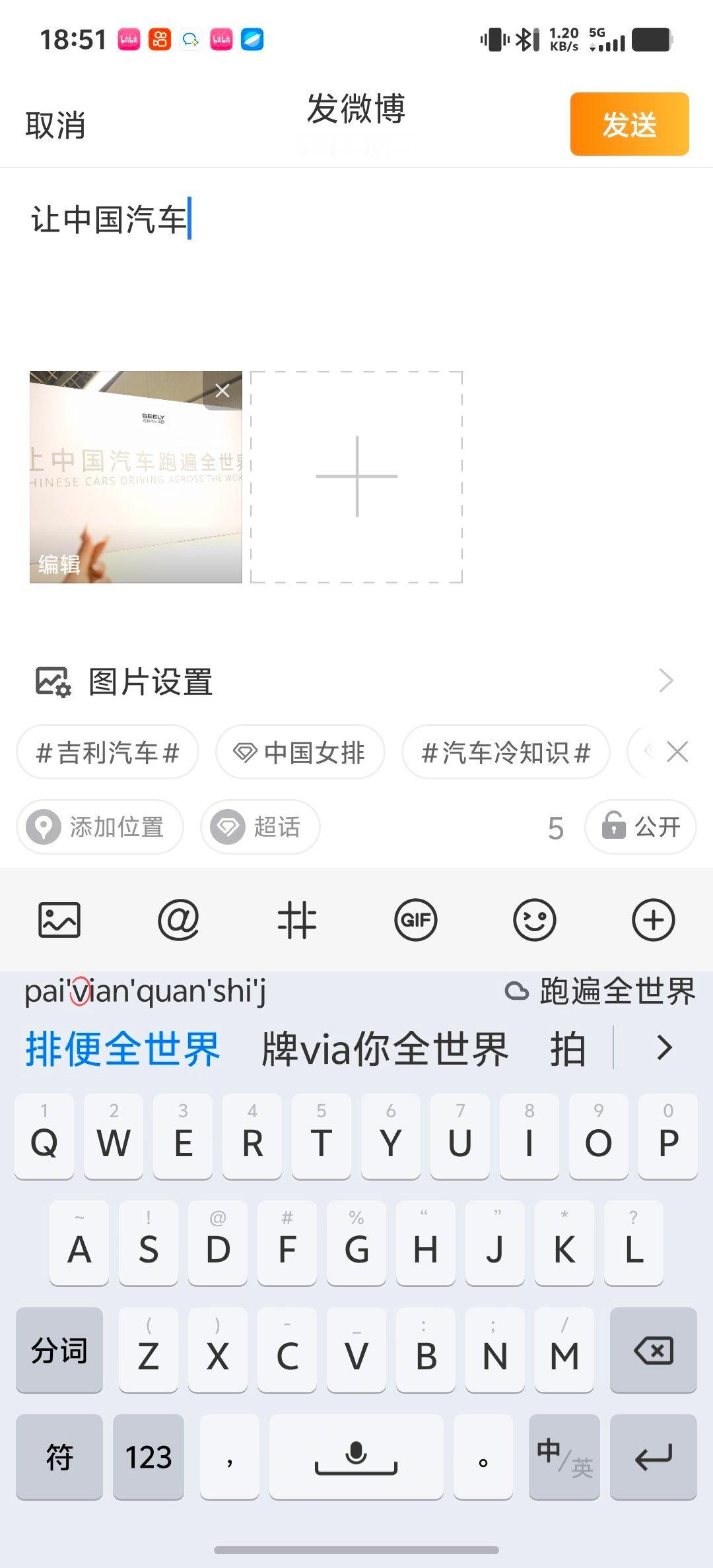Change visibility from 公开 setting

tap(640, 827)
